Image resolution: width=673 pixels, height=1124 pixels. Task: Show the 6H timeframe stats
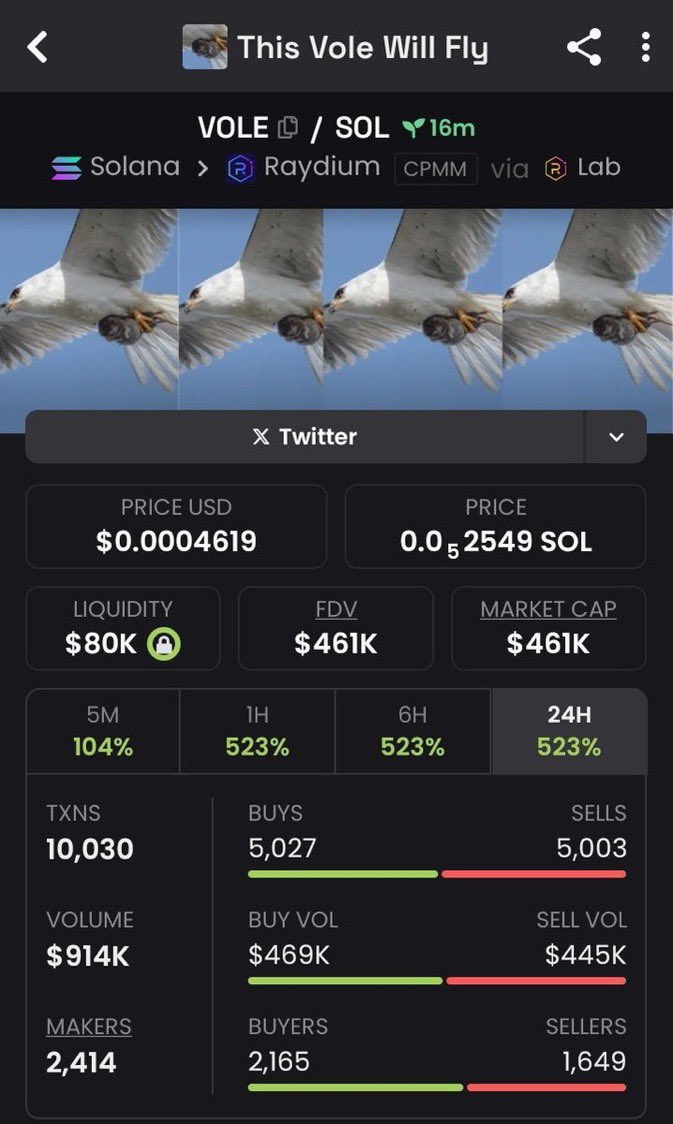tap(413, 731)
